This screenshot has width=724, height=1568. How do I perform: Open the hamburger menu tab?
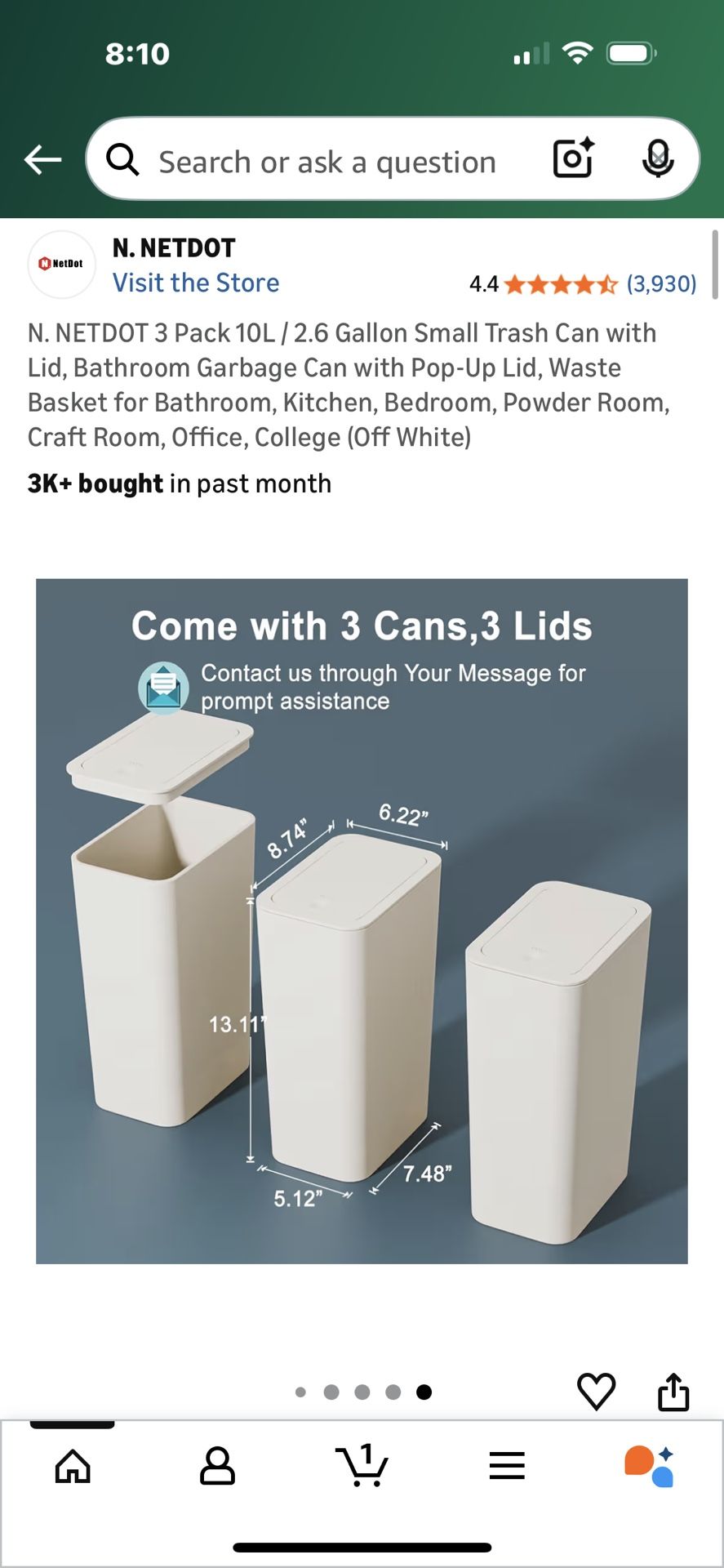point(506,1466)
